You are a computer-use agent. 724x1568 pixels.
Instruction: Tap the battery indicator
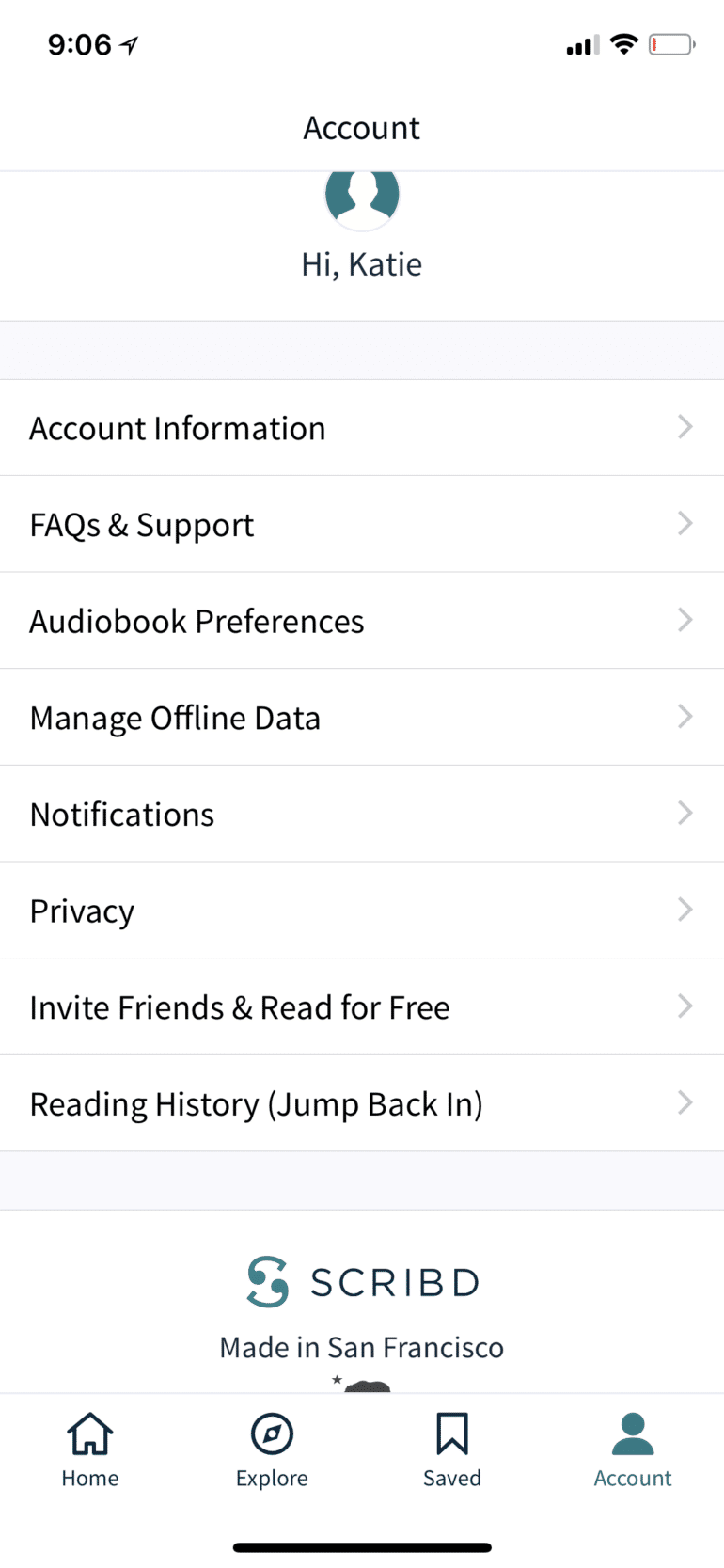point(669,43)
